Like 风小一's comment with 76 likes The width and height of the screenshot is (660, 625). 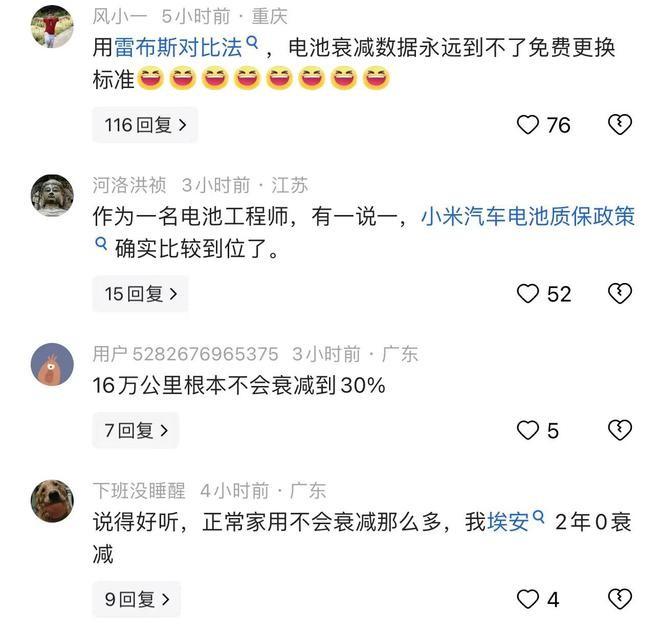(x=528, y=125)
